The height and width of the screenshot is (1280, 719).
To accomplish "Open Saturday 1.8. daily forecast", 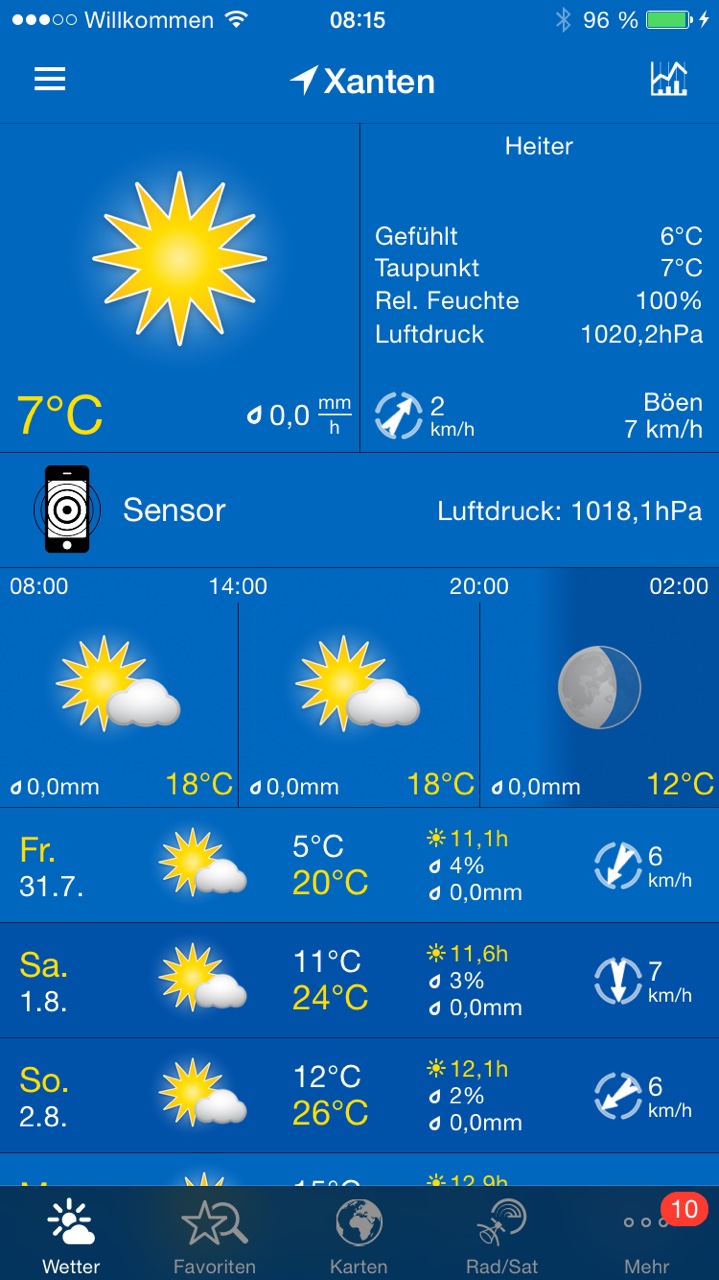I will (360, 980).
